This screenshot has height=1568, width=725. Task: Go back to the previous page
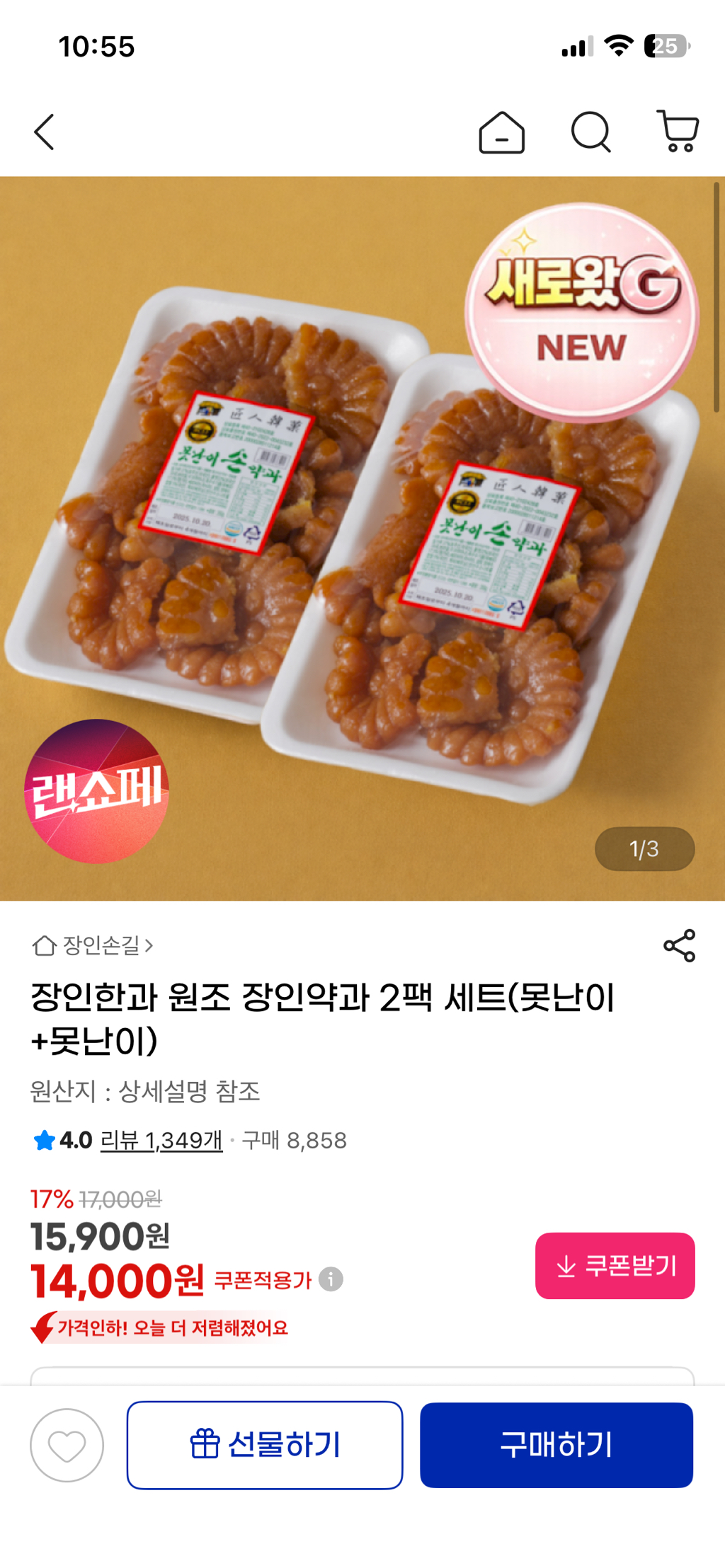click(45, 132)
